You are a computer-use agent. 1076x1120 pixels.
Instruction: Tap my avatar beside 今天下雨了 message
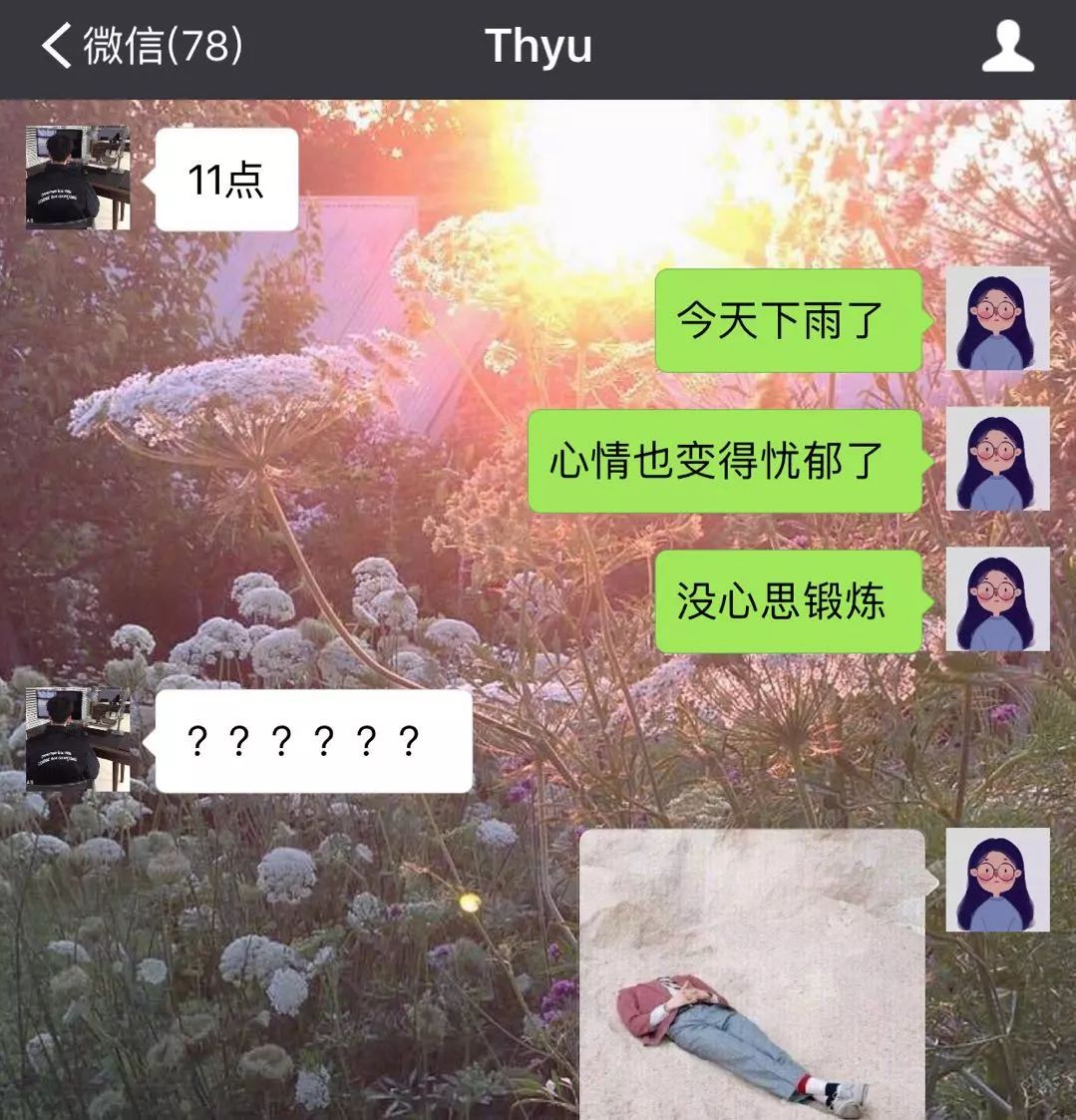997,319
